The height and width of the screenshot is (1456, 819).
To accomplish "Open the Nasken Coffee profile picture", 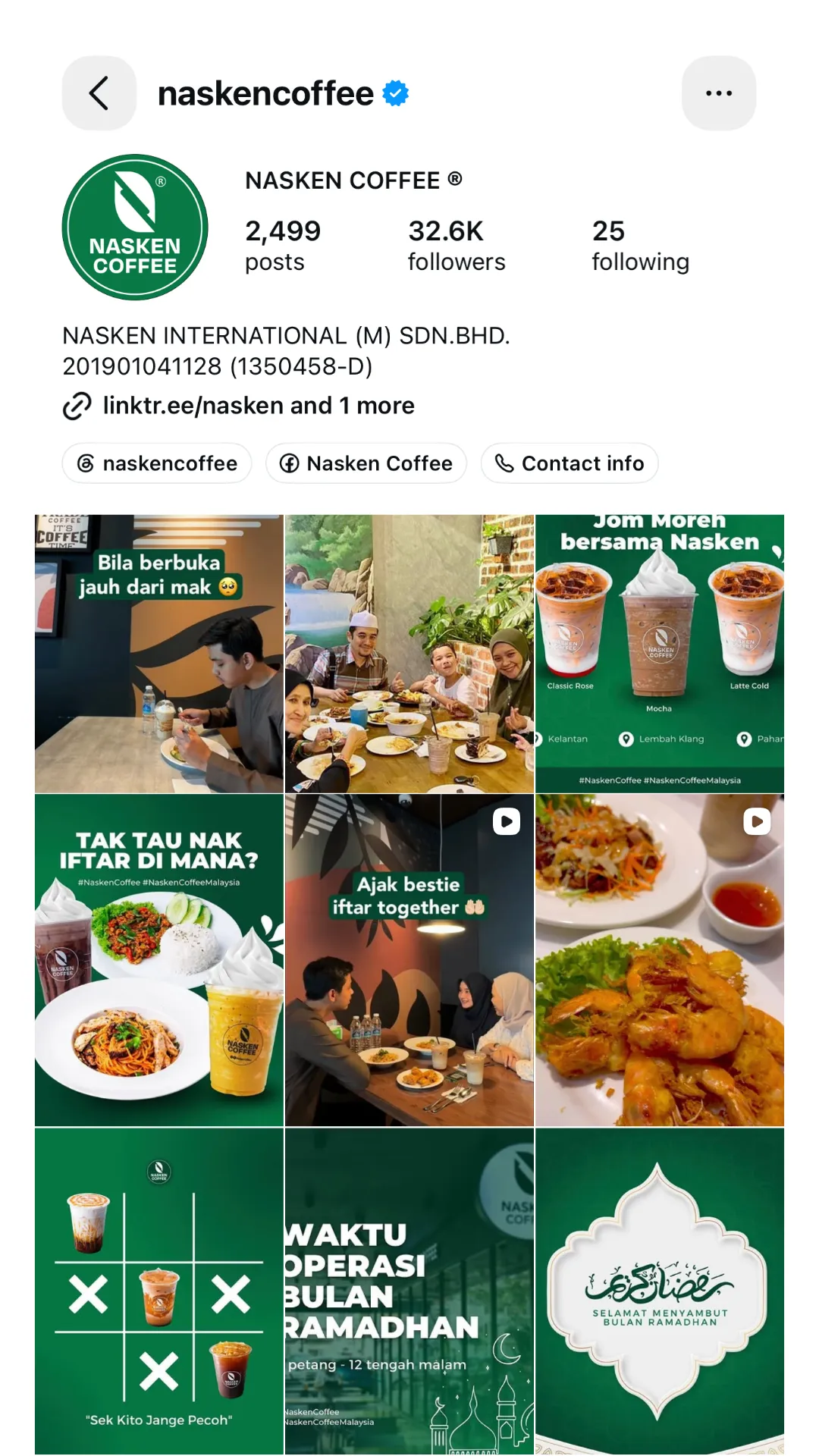I will (x=135, y=227).
